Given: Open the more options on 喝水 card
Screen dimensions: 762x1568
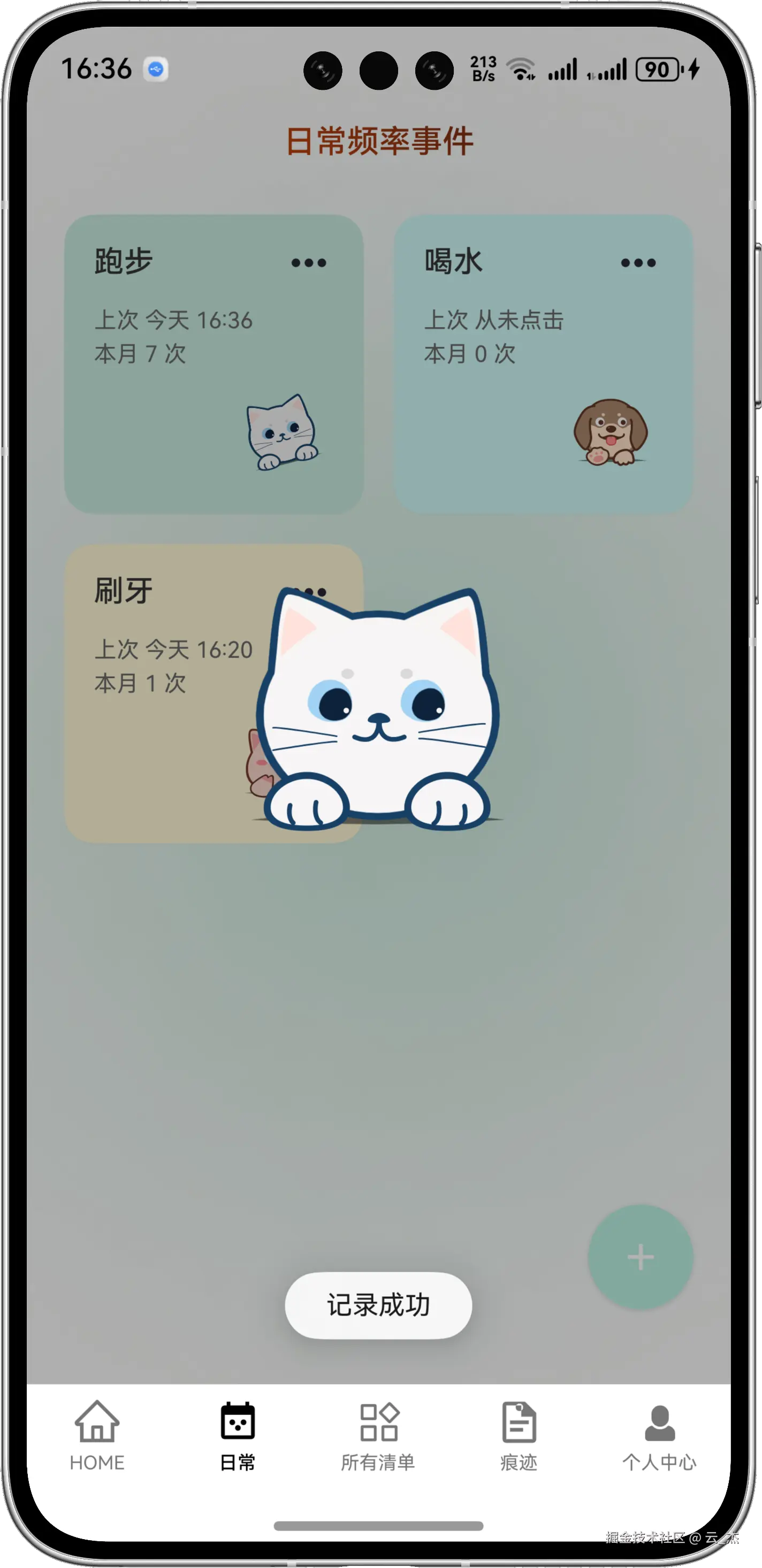Looking at the screenshot, I should (x=638, y=263).
